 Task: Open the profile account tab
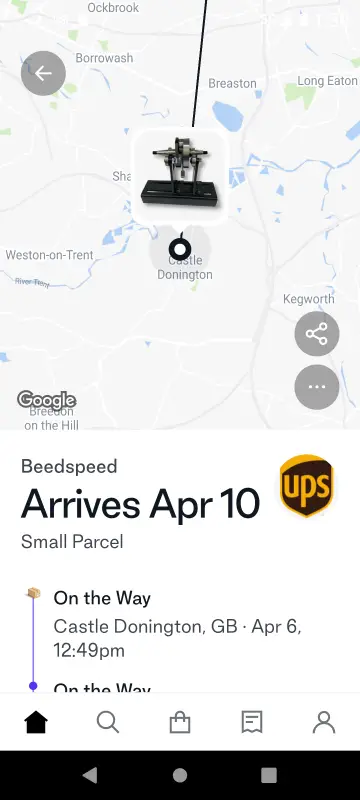pyautogui.click(x=324, y=722)
